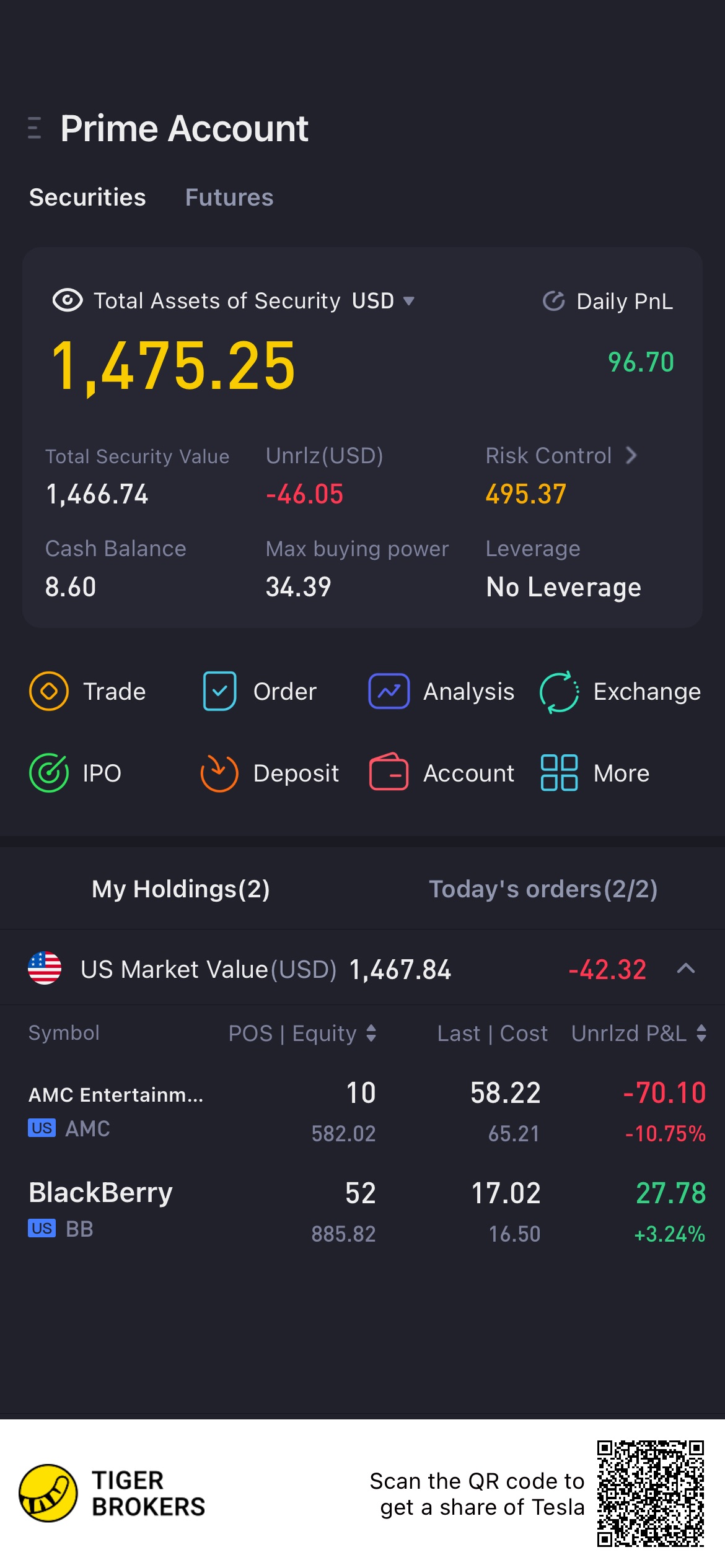The width and height of the screenshot is (725, 1568).
Task: Collapse the US Market Value section
Action: (686, 969)
